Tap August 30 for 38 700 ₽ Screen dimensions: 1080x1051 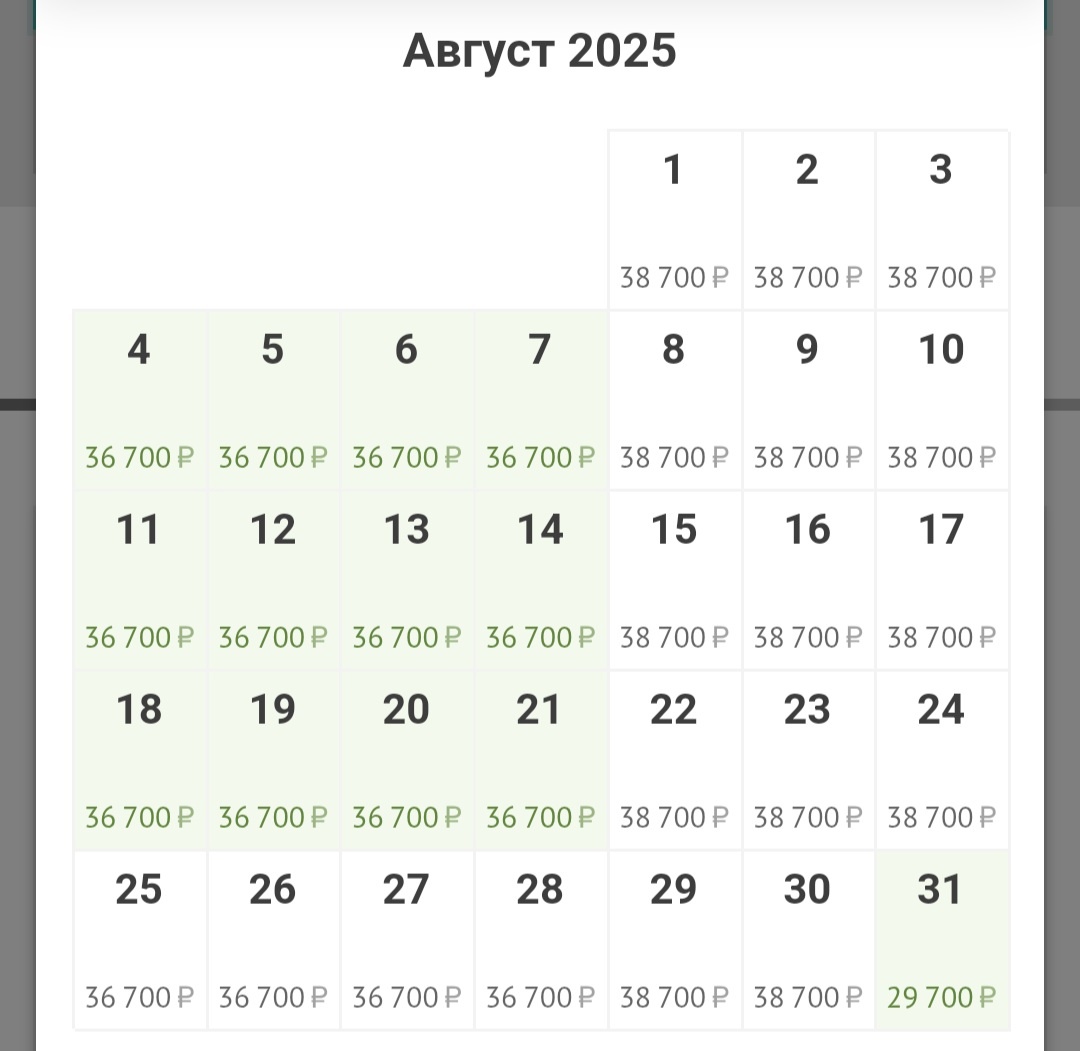click(807, 940)
